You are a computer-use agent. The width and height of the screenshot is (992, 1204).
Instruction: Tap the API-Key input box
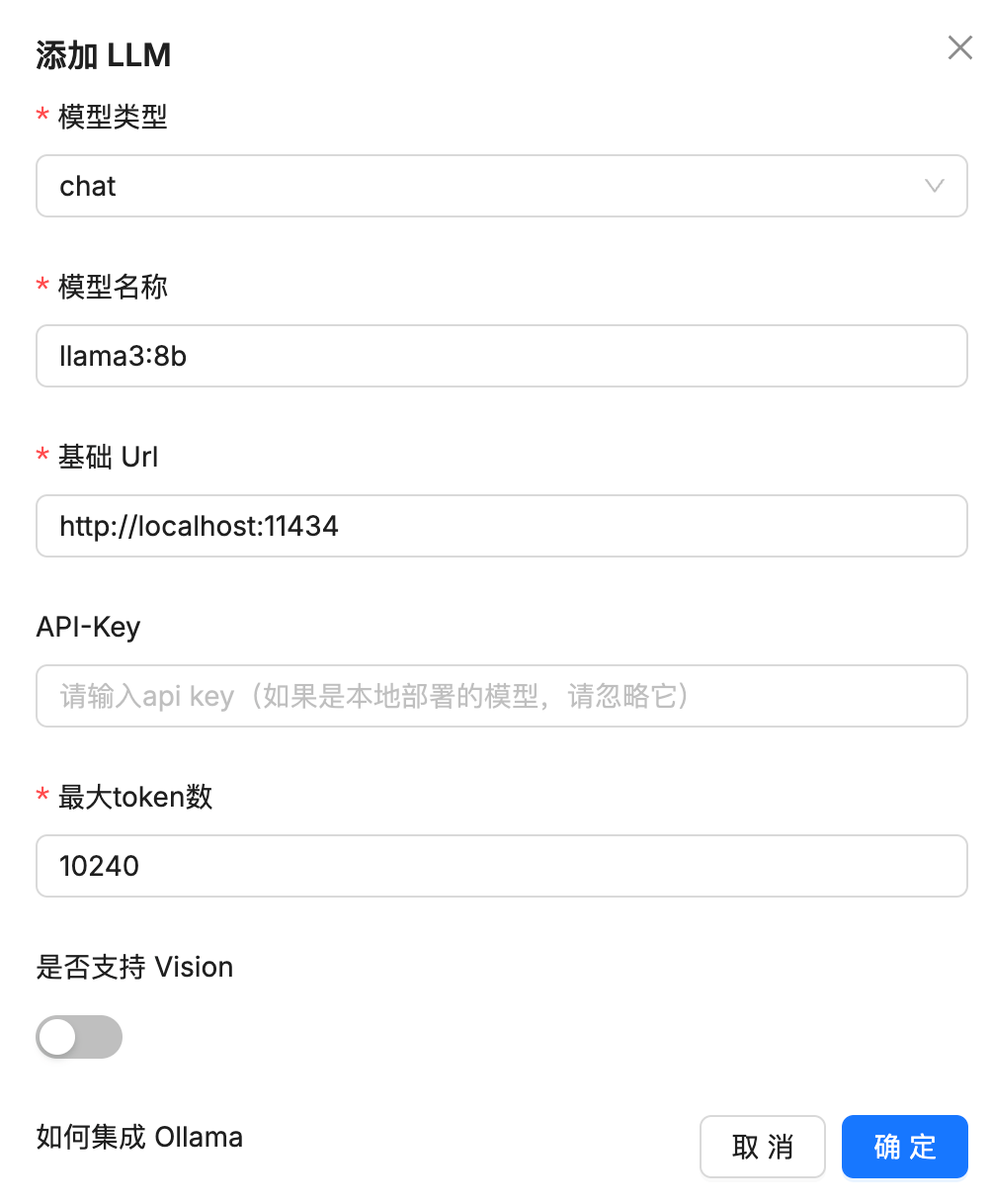click(x=501, y=696)
